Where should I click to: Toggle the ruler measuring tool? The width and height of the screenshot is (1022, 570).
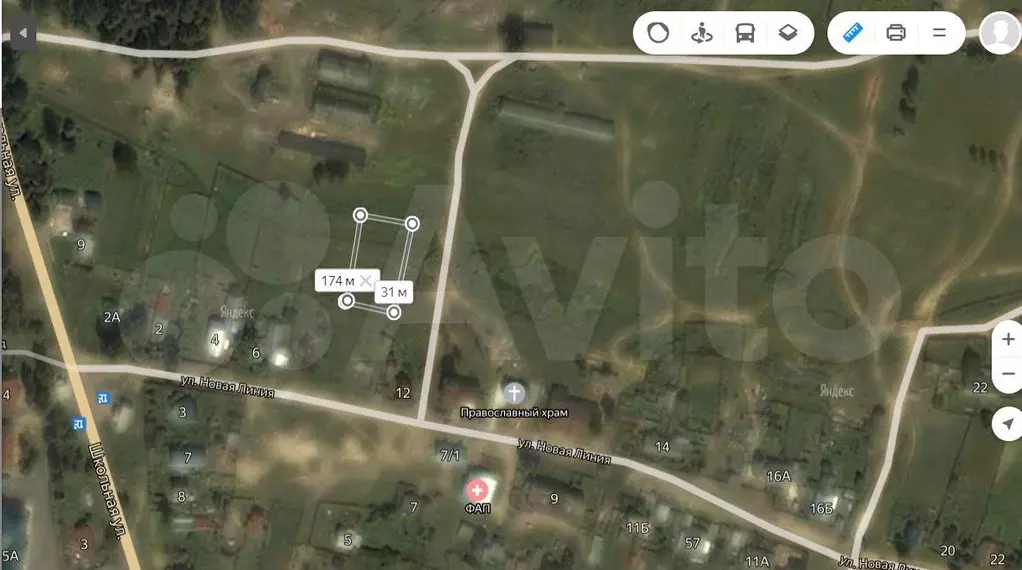tap(853, 33)
